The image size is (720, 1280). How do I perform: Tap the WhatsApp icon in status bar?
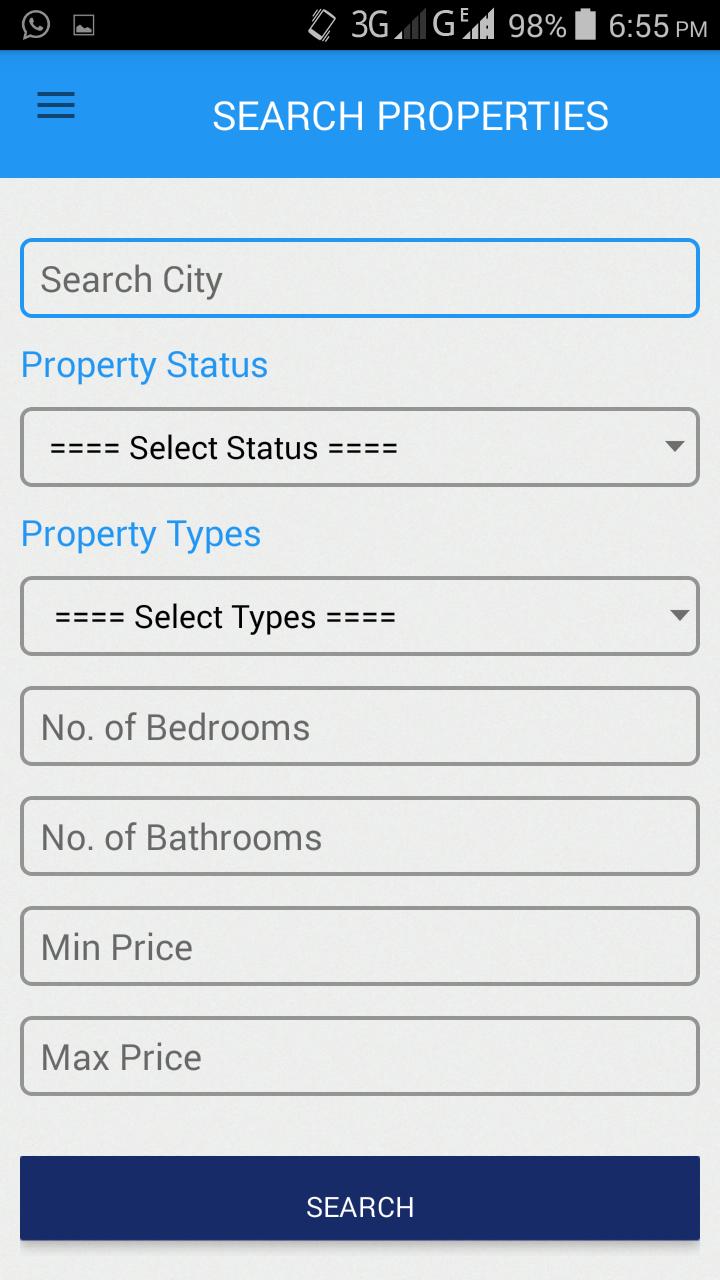[x=36, y=23]
